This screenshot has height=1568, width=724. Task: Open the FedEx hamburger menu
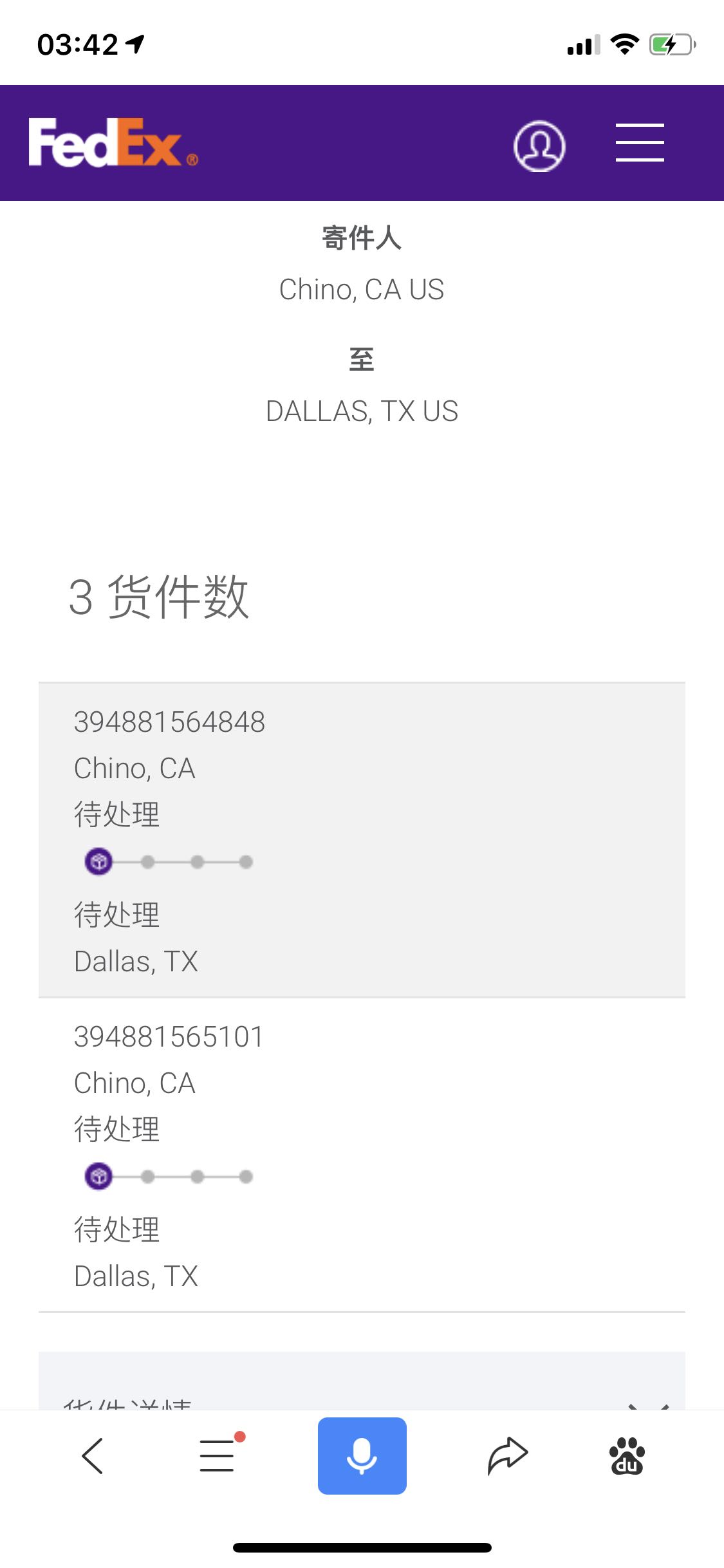point(640,143)
